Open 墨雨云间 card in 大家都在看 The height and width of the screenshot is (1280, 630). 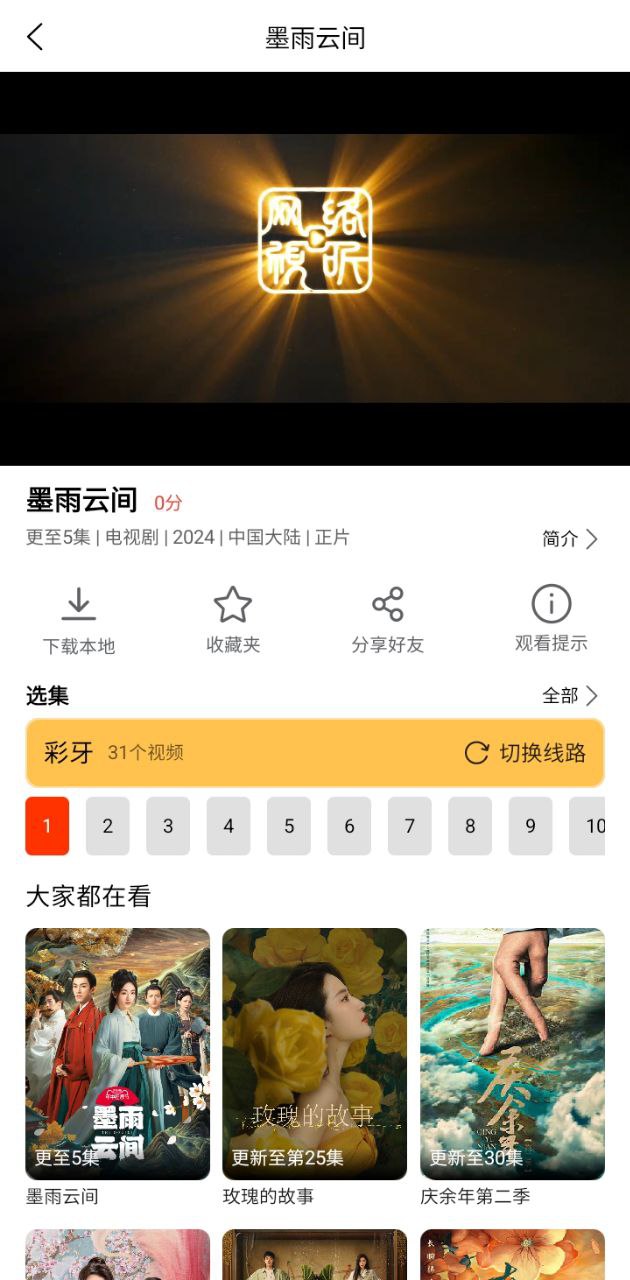click(x=117, y=1054)
